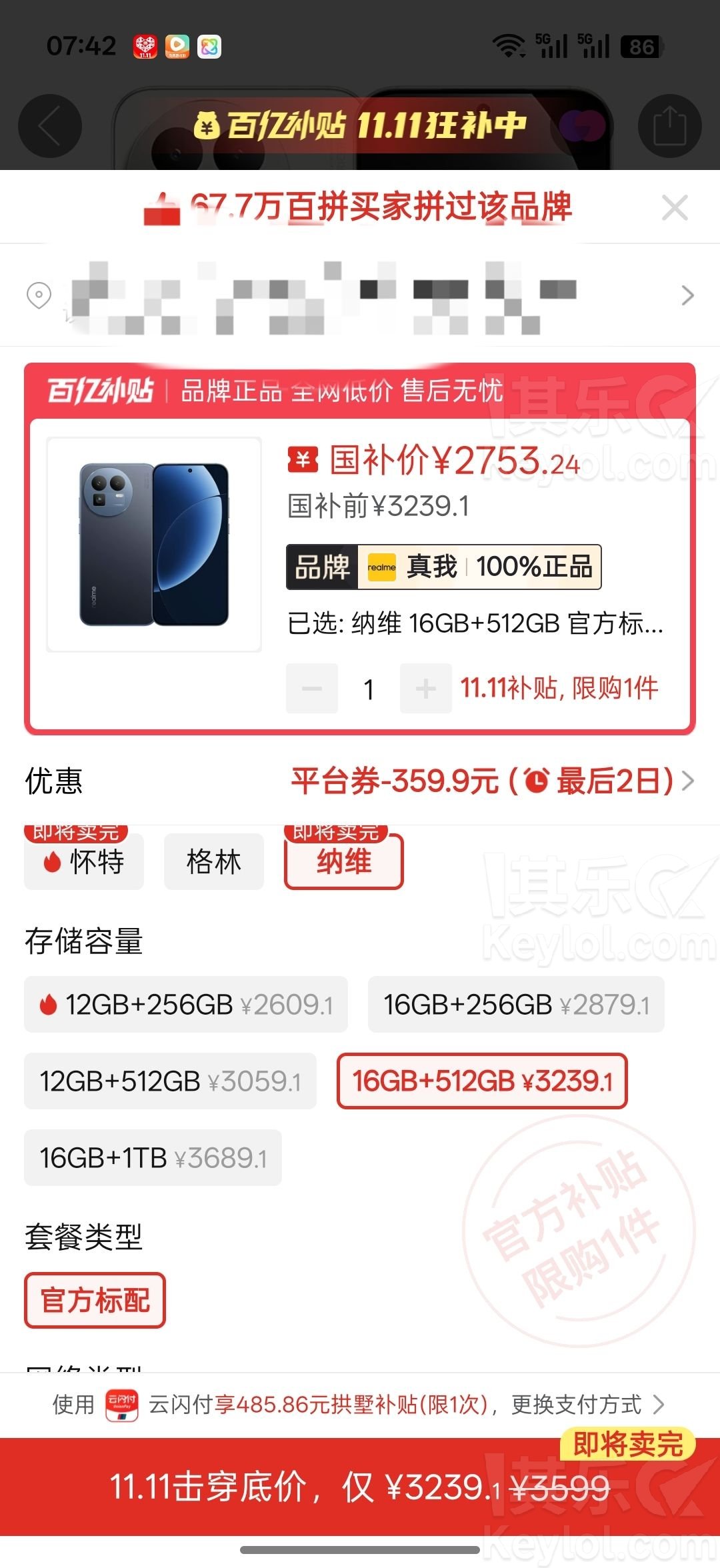Decrease quantity with the minus button
The height and width of the screenshot is (1568, 720).
(312, 689)
